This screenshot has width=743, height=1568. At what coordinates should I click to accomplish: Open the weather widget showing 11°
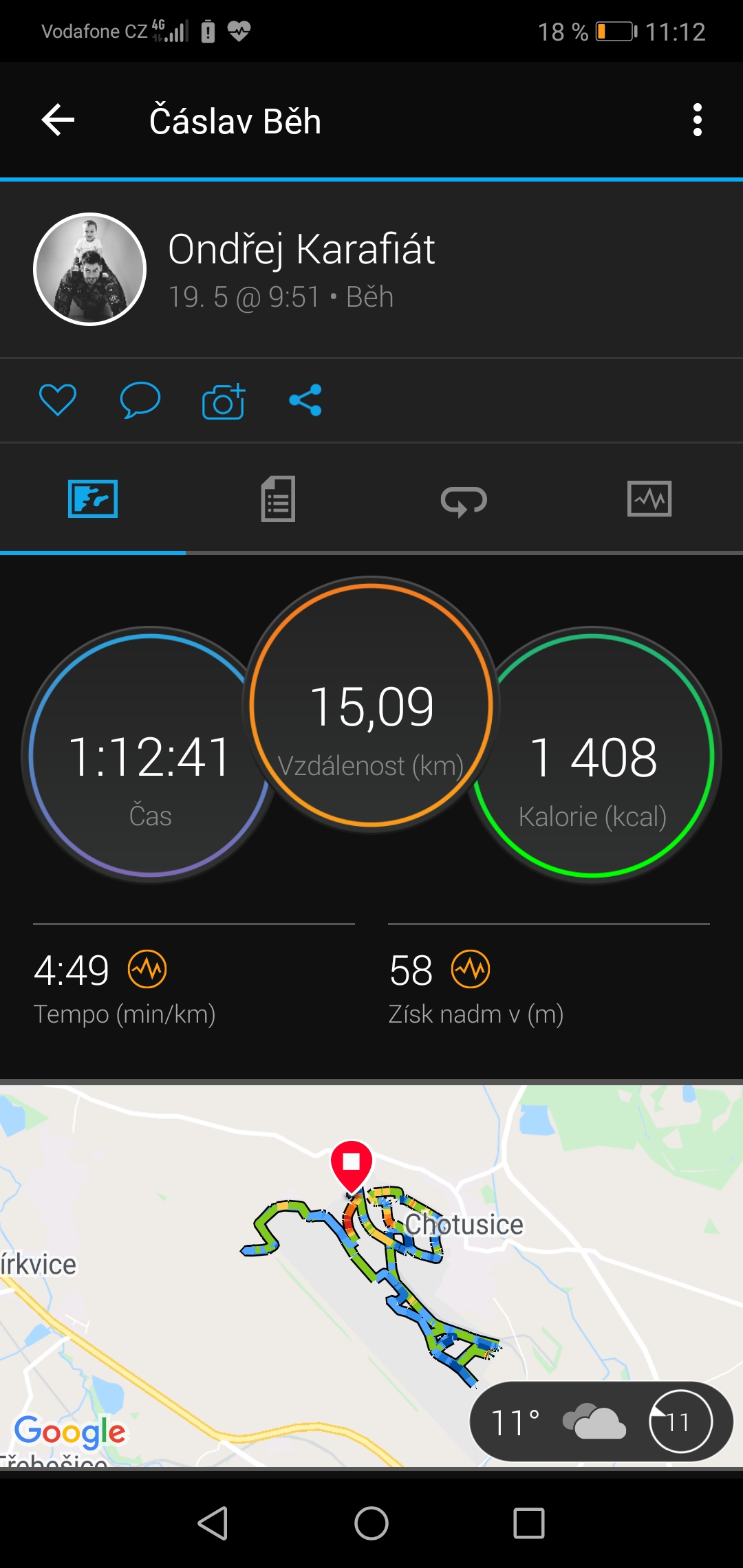pyautogui.click(x=601, y=1422)
